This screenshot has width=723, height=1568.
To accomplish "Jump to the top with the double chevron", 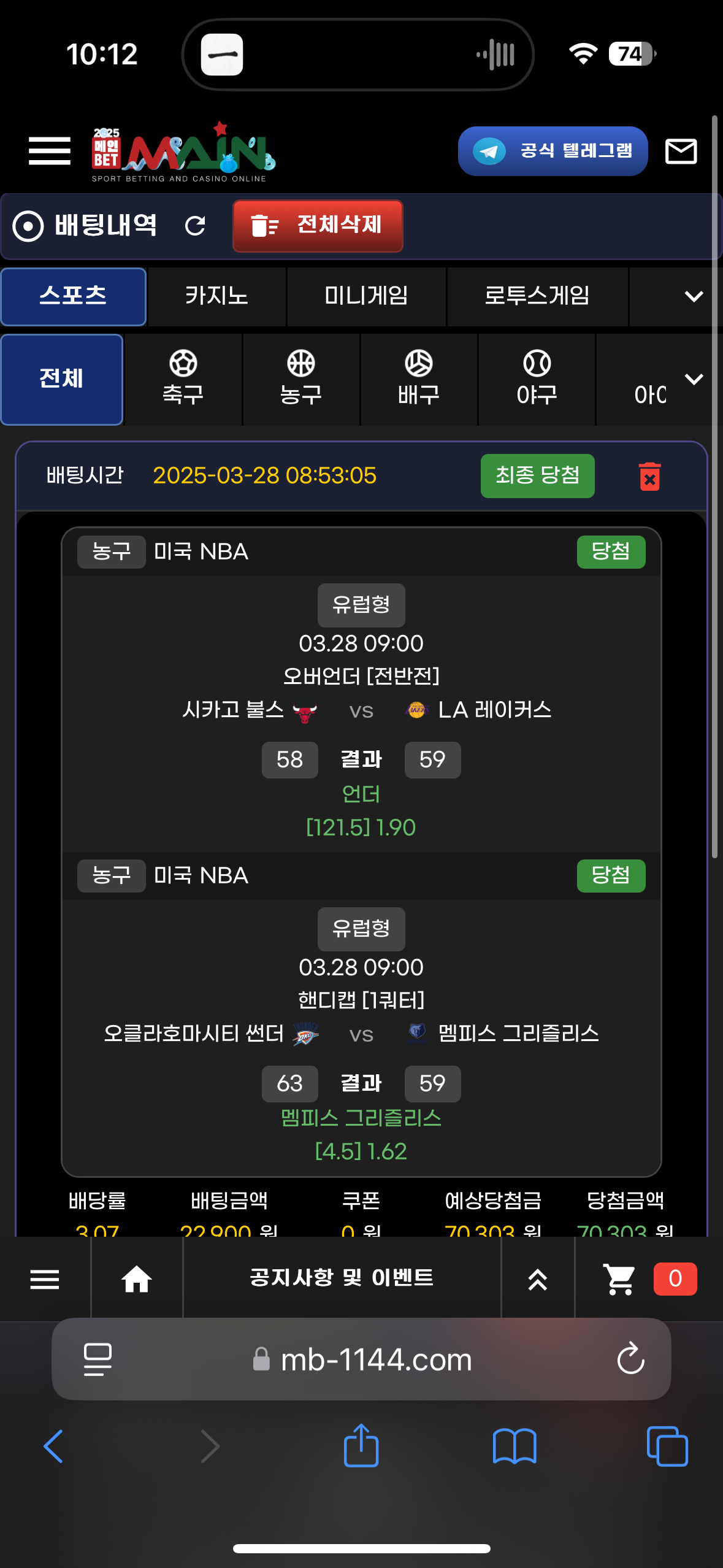I will click(537, 1279).
